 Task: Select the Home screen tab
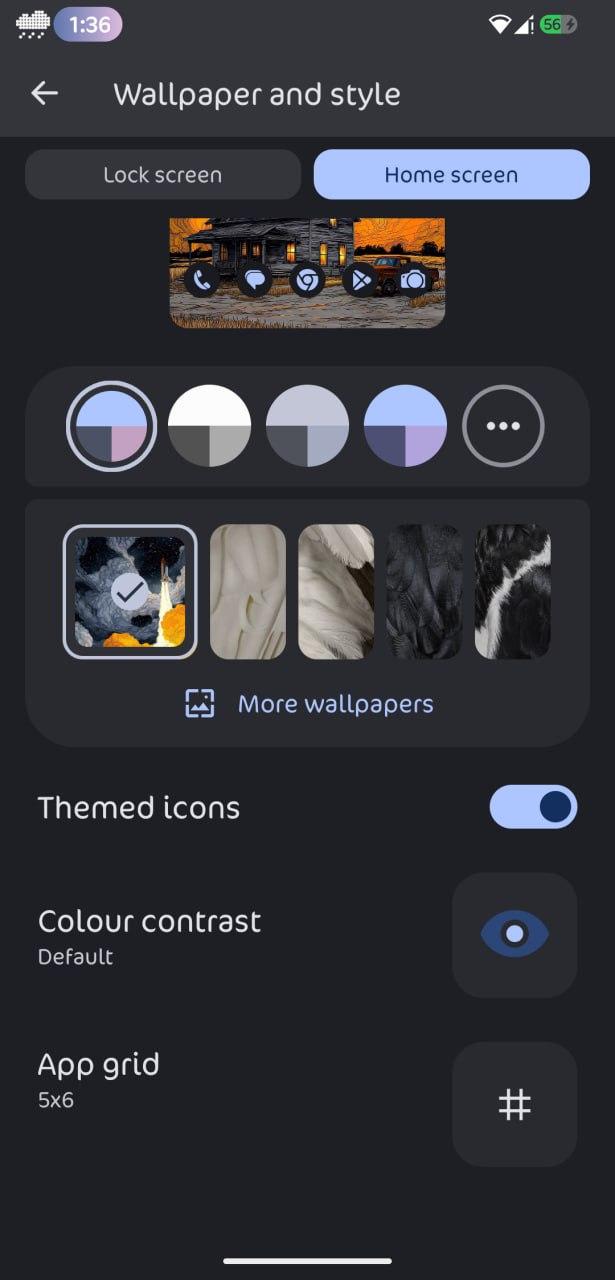[x=451, y=175]
